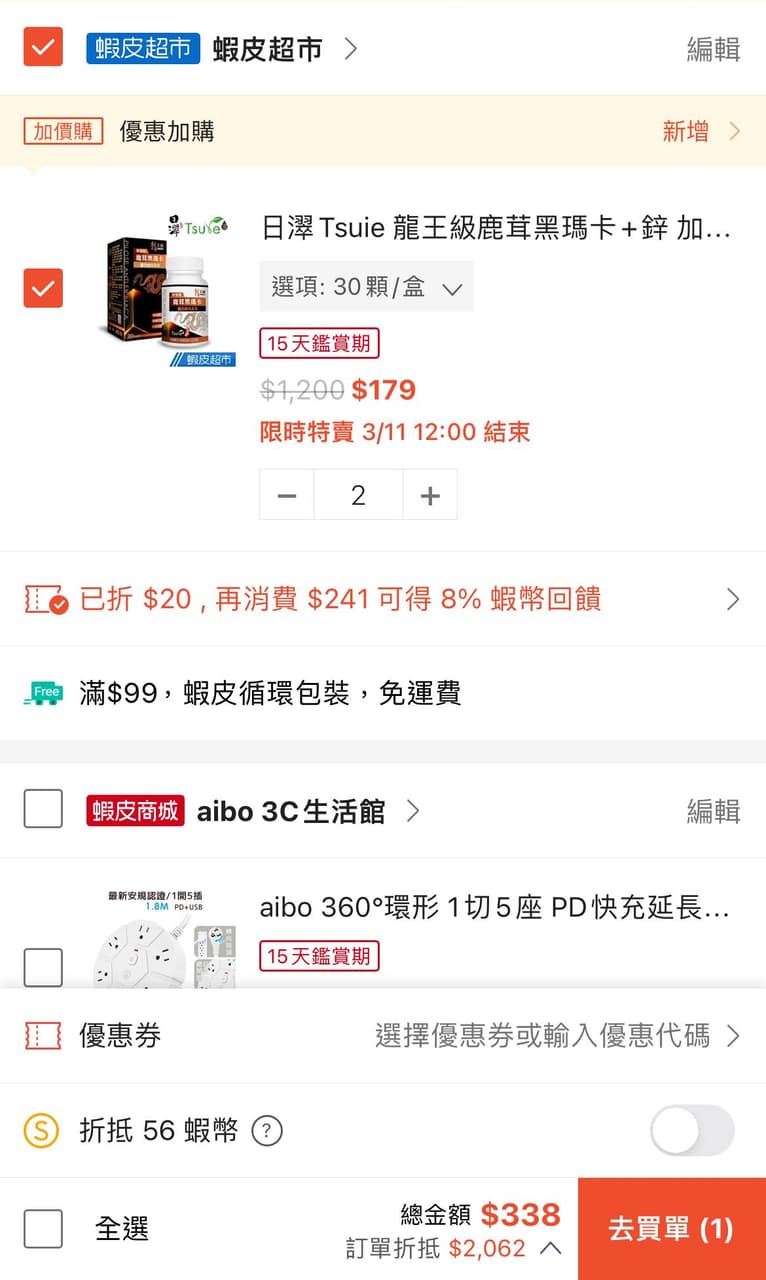Increase quantity with the plus stepper
Image resolution: width=766 pixels, height=1280 pixels.
point(430,494)
